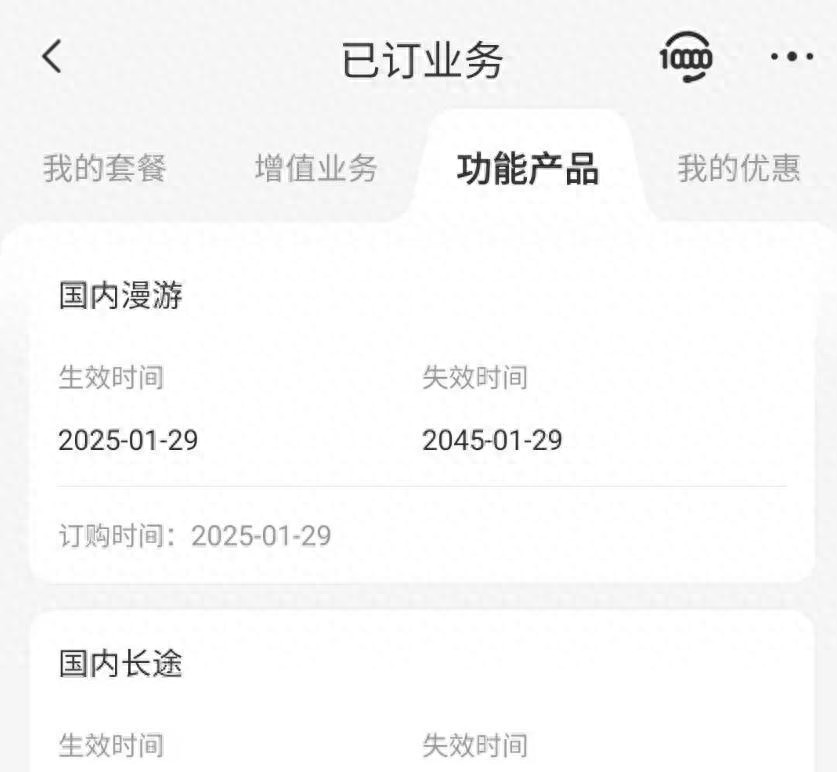Screen dimensions: 837x772
Task: Open the 10000 customer service icon
Action: click(x=686, y=58)
